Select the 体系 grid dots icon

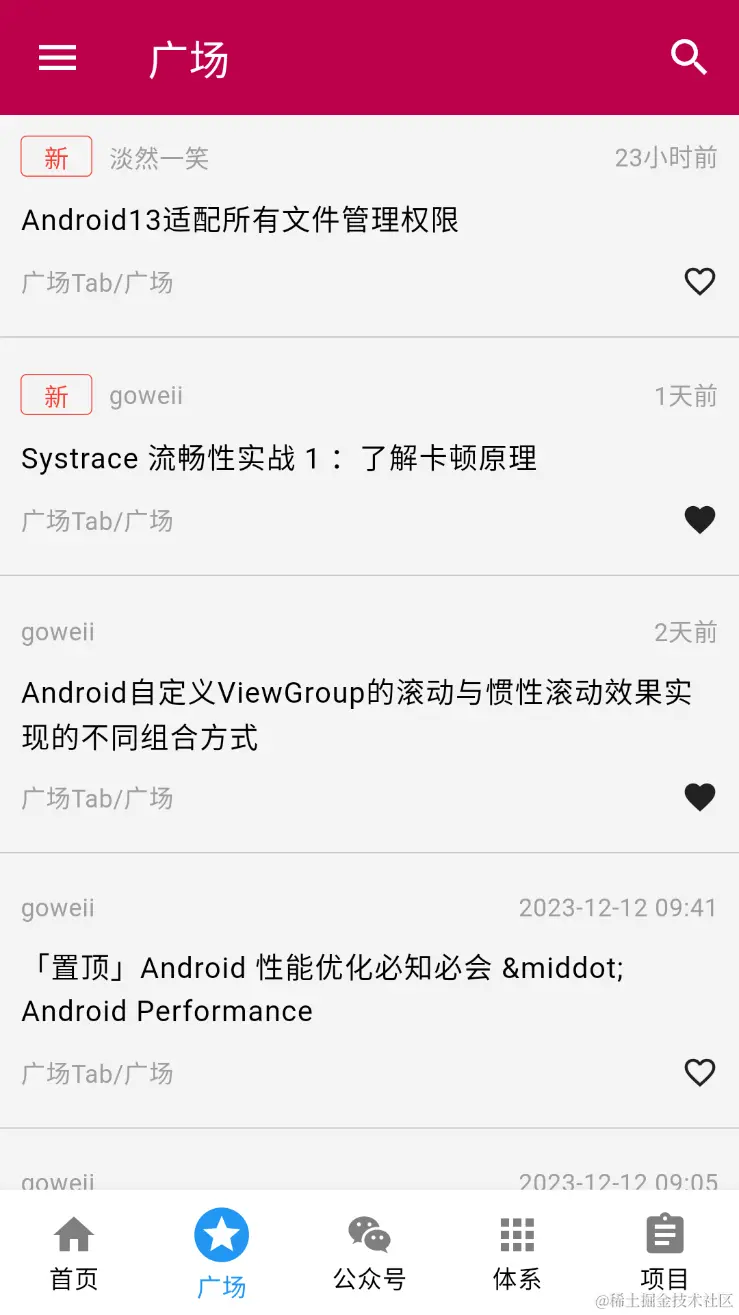pos(516,1236)
